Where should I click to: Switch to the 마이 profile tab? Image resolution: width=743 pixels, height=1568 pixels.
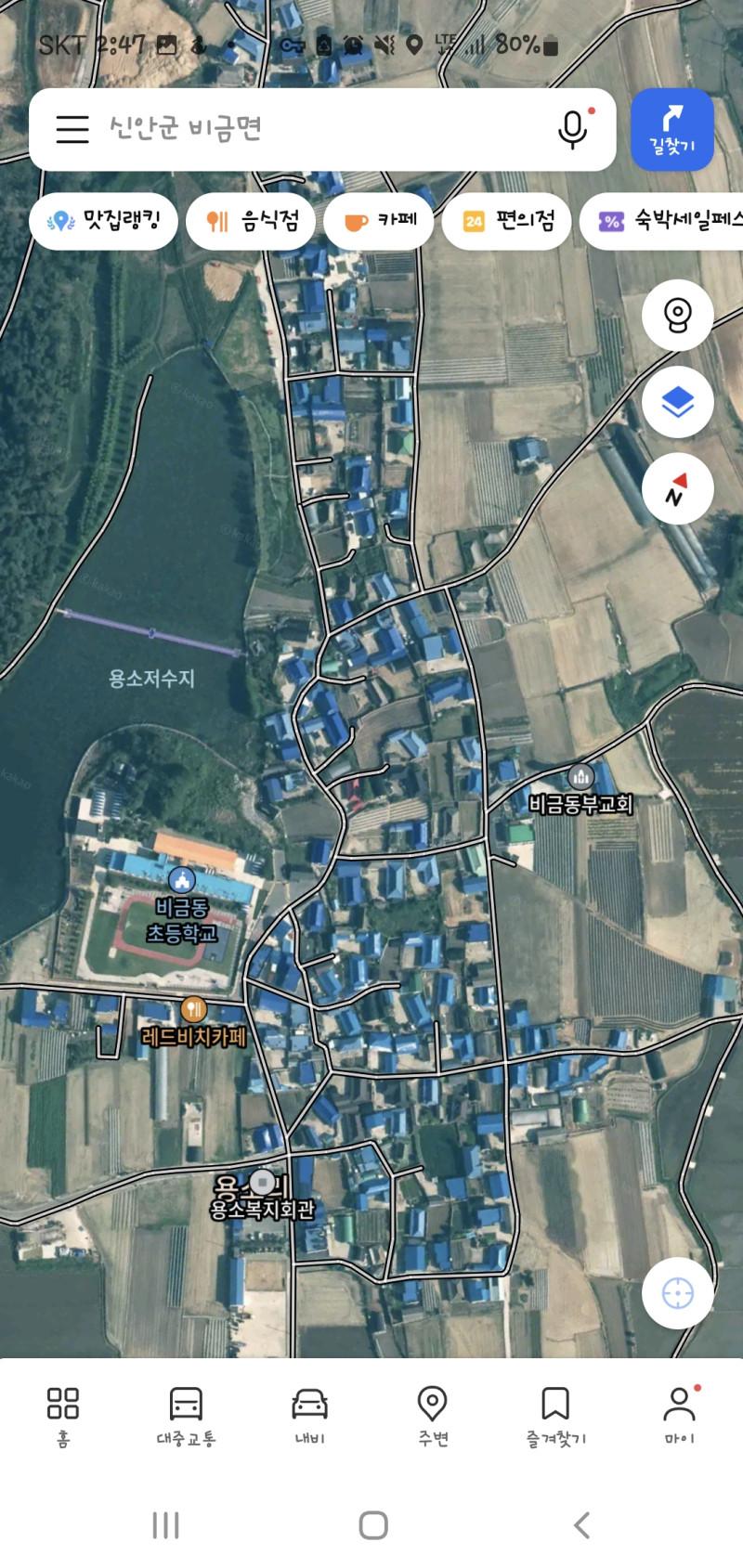point(679,1416)
